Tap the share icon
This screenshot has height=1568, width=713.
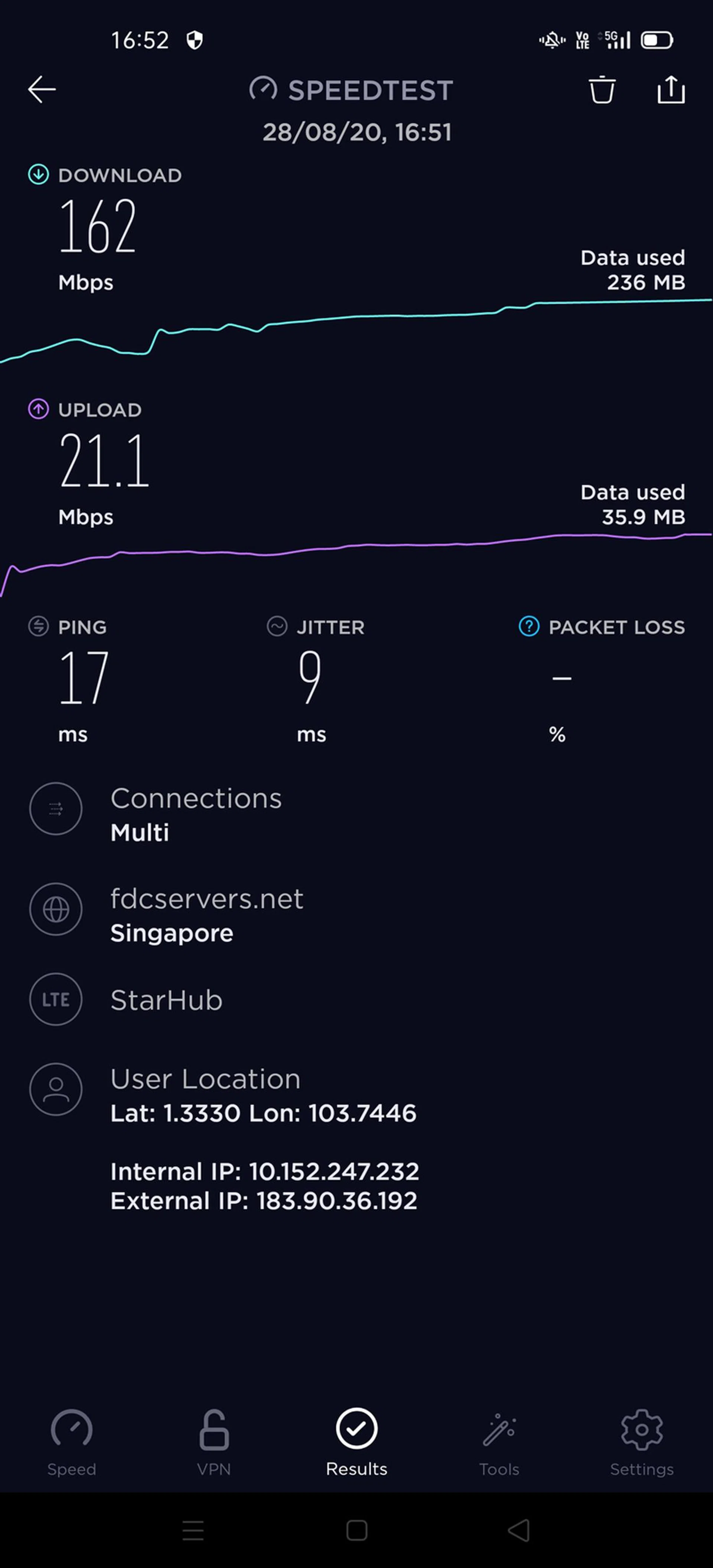670,90
